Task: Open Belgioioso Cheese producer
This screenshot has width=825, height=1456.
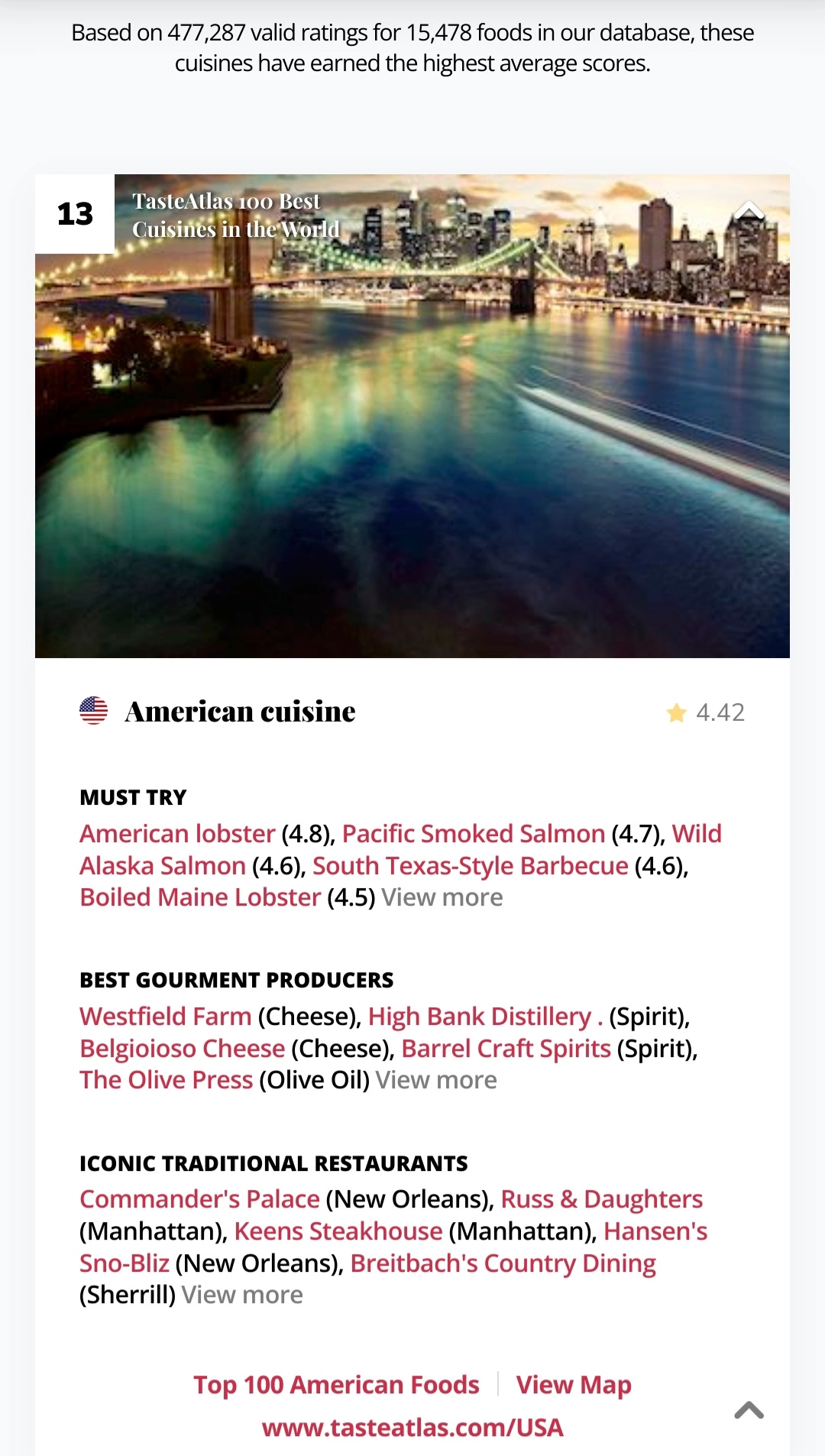Action: (x=183, y=1048)
